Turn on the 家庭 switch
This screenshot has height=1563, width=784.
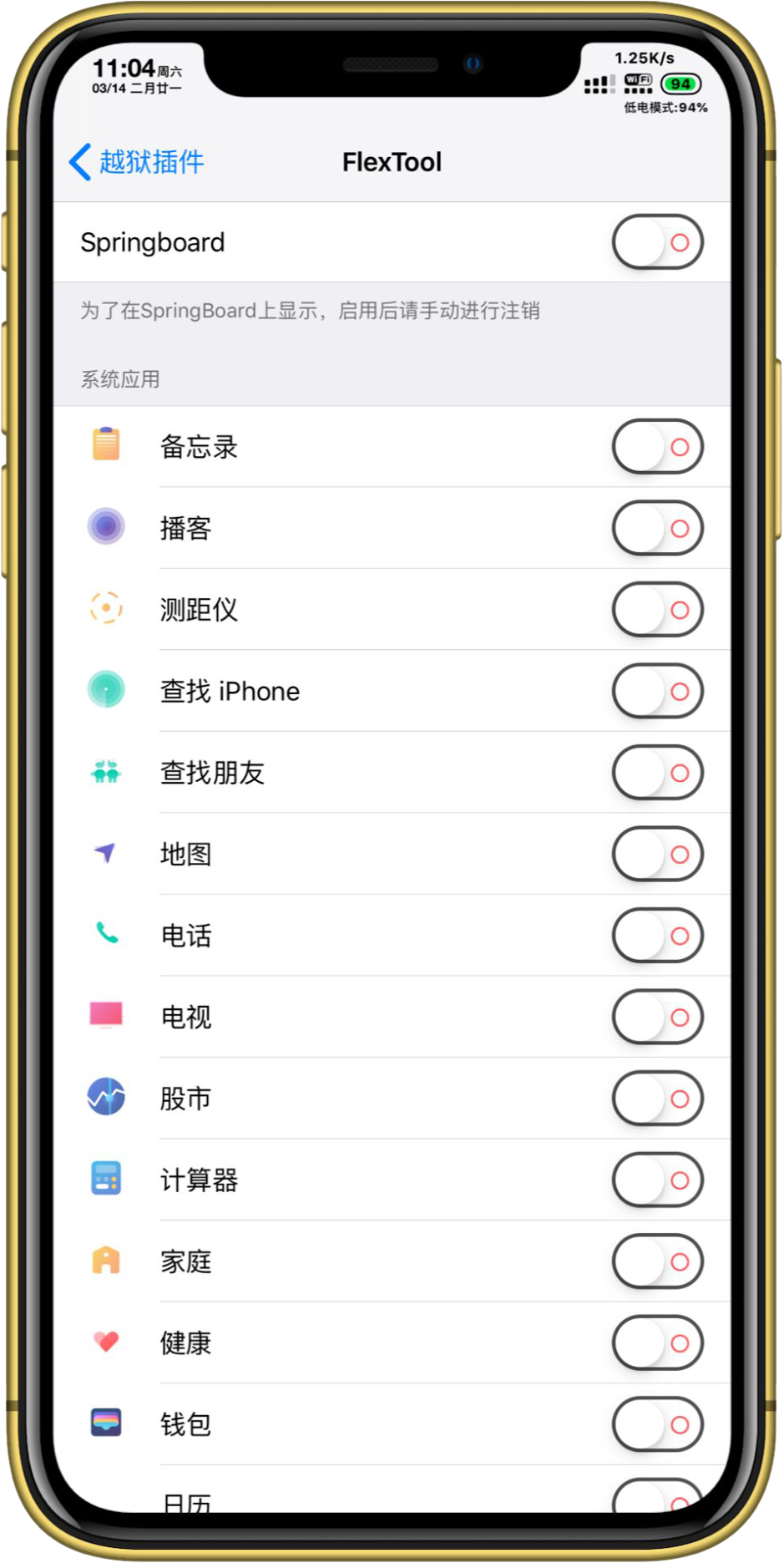pyautogui.click(x=657, y=1261)
